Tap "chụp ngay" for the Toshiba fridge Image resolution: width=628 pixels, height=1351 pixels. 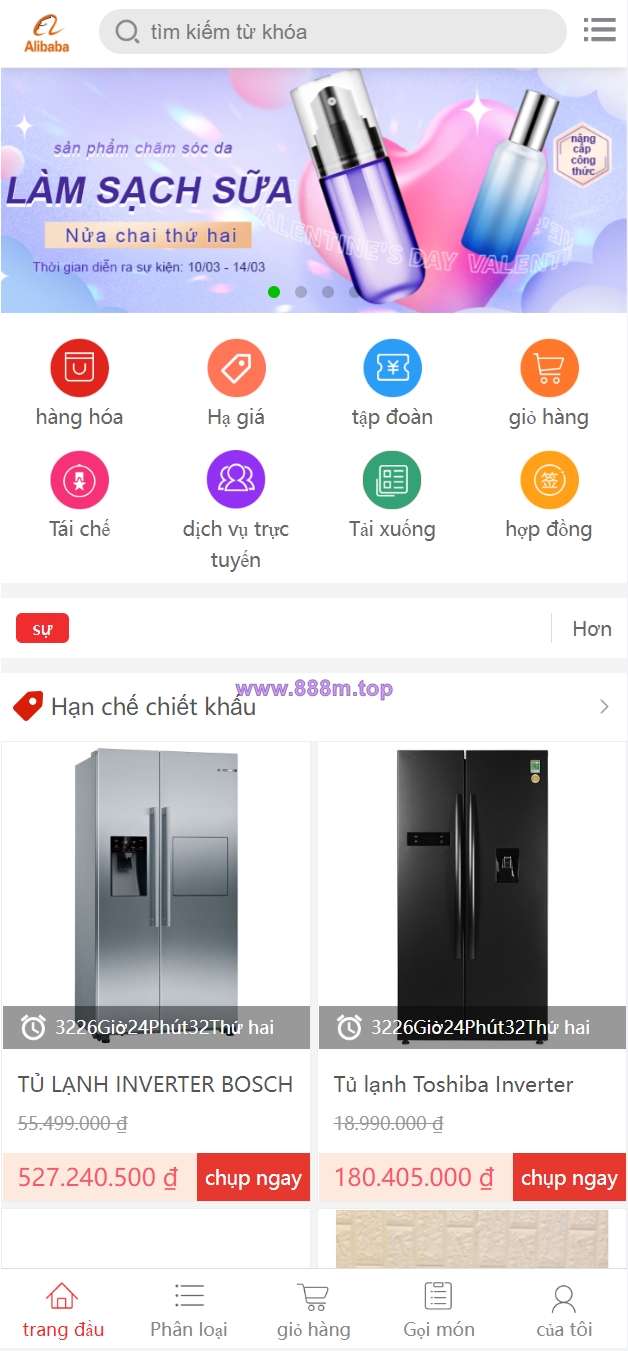click(x=569, y=1177)
